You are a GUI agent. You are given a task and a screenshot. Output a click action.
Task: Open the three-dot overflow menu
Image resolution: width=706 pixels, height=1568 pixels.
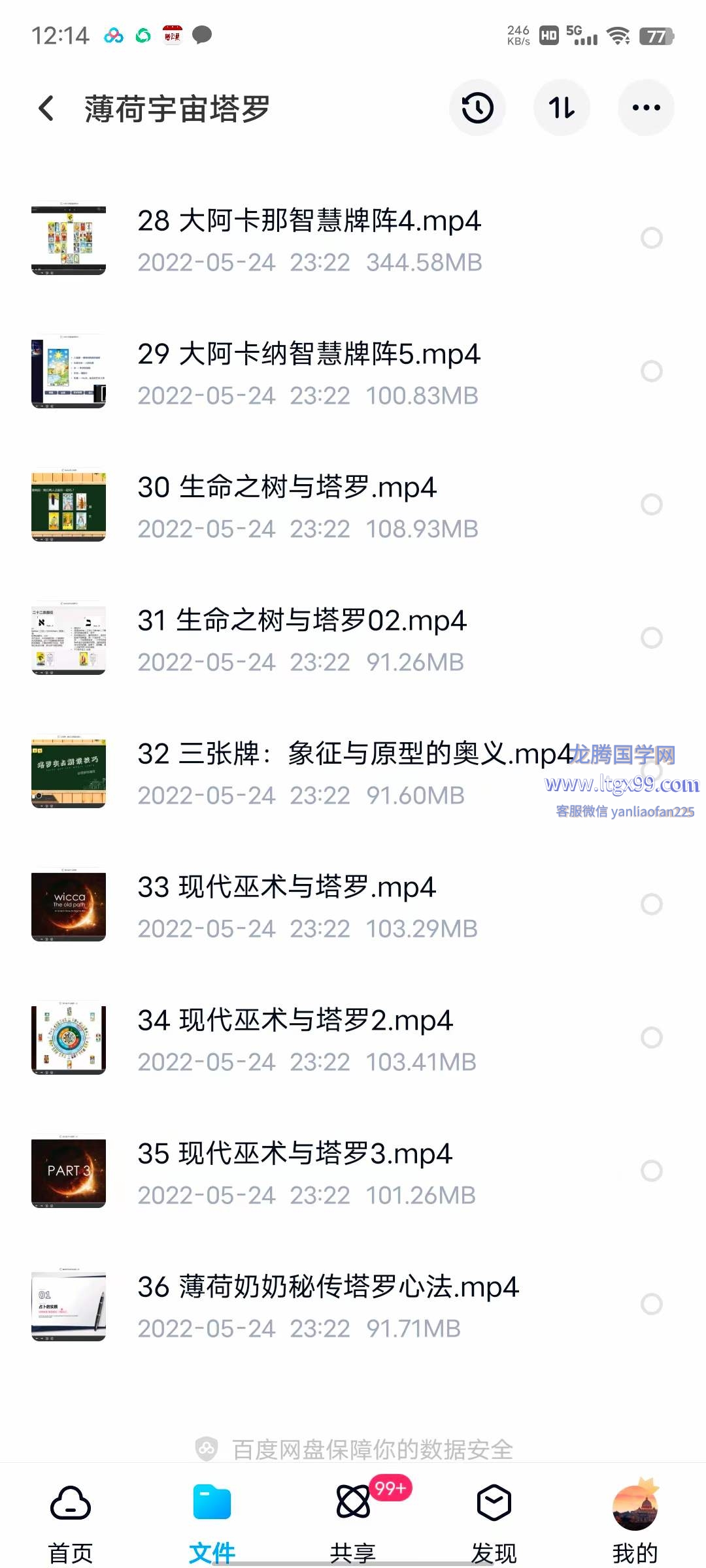[646, 108]
